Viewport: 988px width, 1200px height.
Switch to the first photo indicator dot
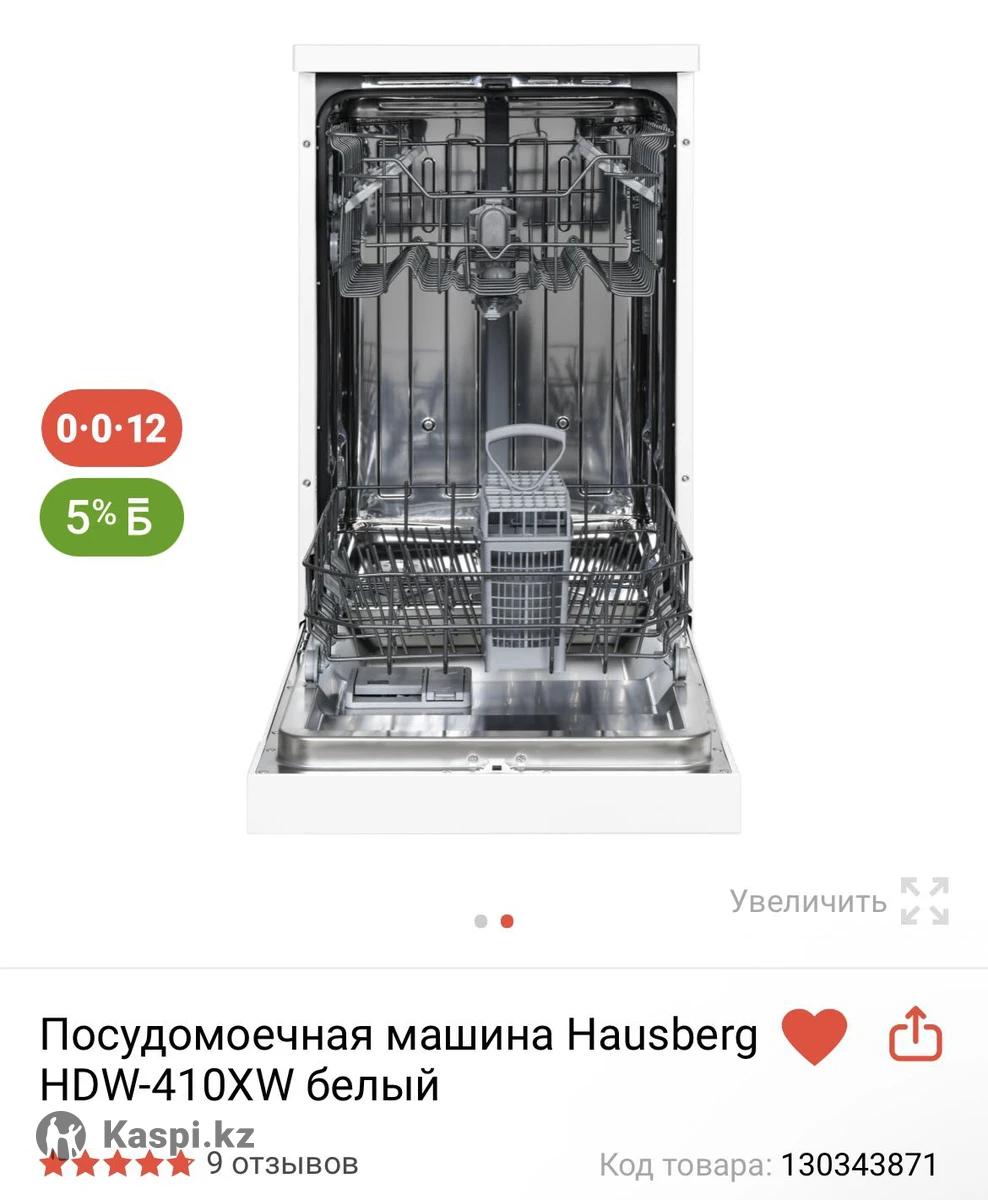pos(481,922)
